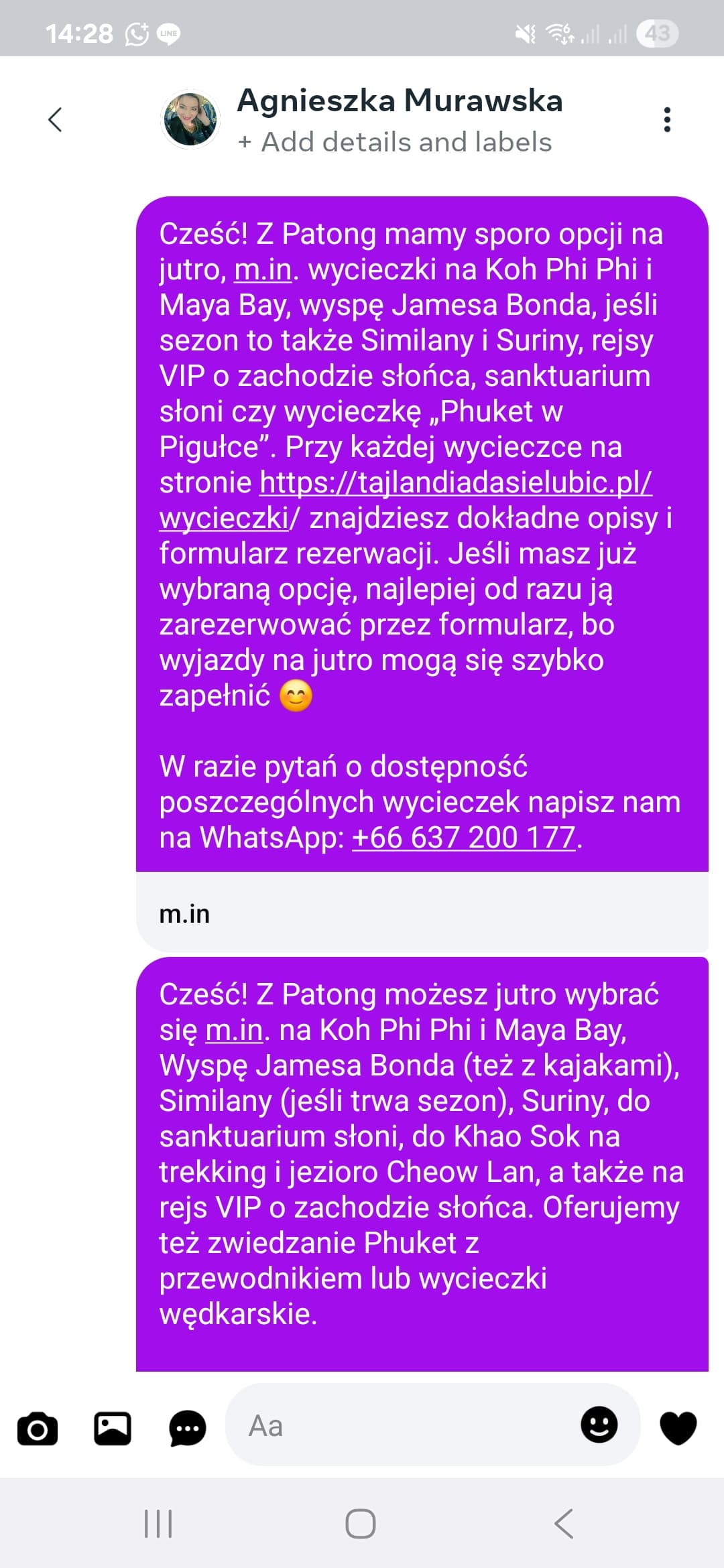Open the camera to take a photo
Screen dimensions: 724x1568
[x=38, y=1428]
